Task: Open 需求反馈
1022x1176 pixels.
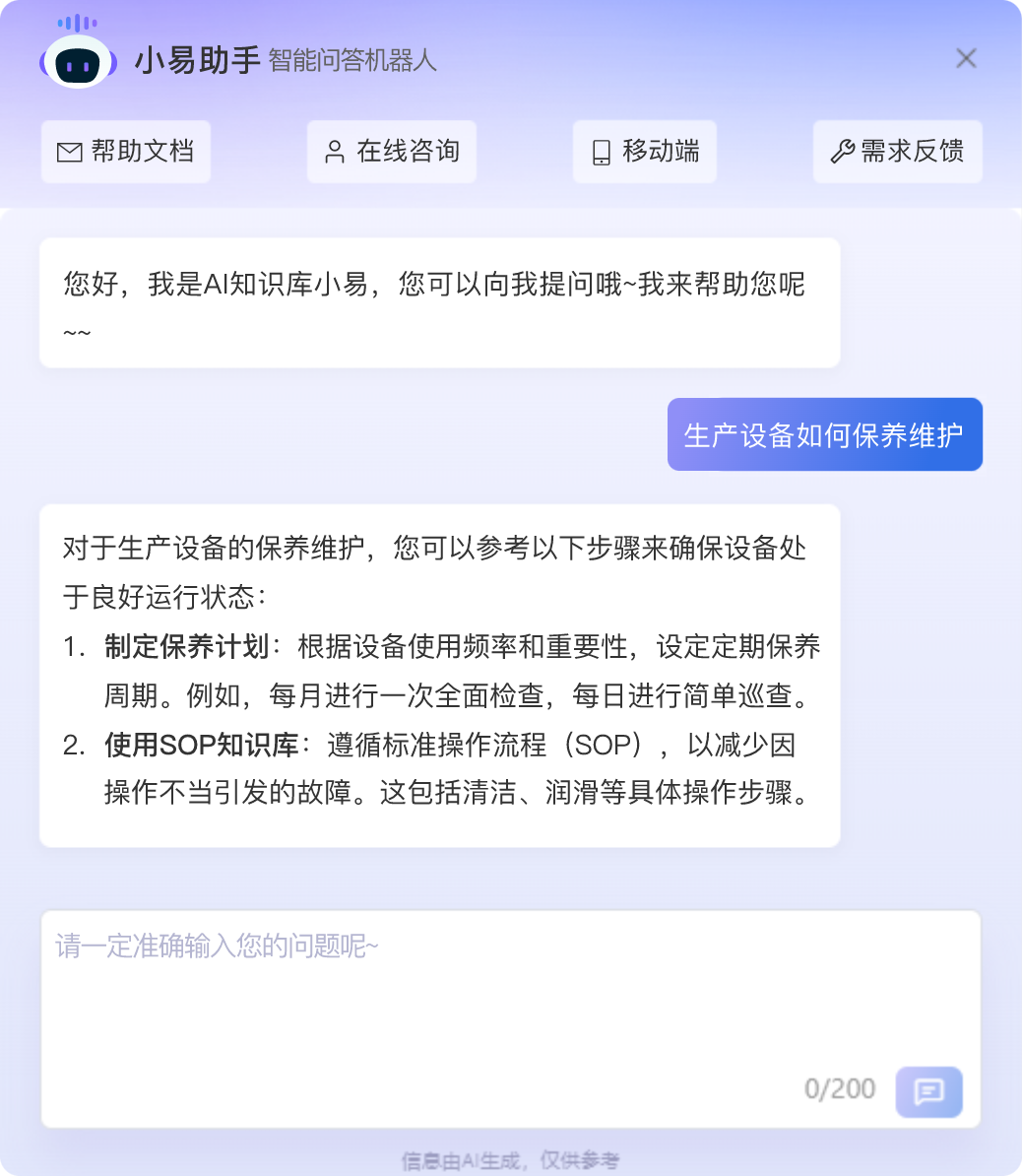Action: [x=897, y=152]
